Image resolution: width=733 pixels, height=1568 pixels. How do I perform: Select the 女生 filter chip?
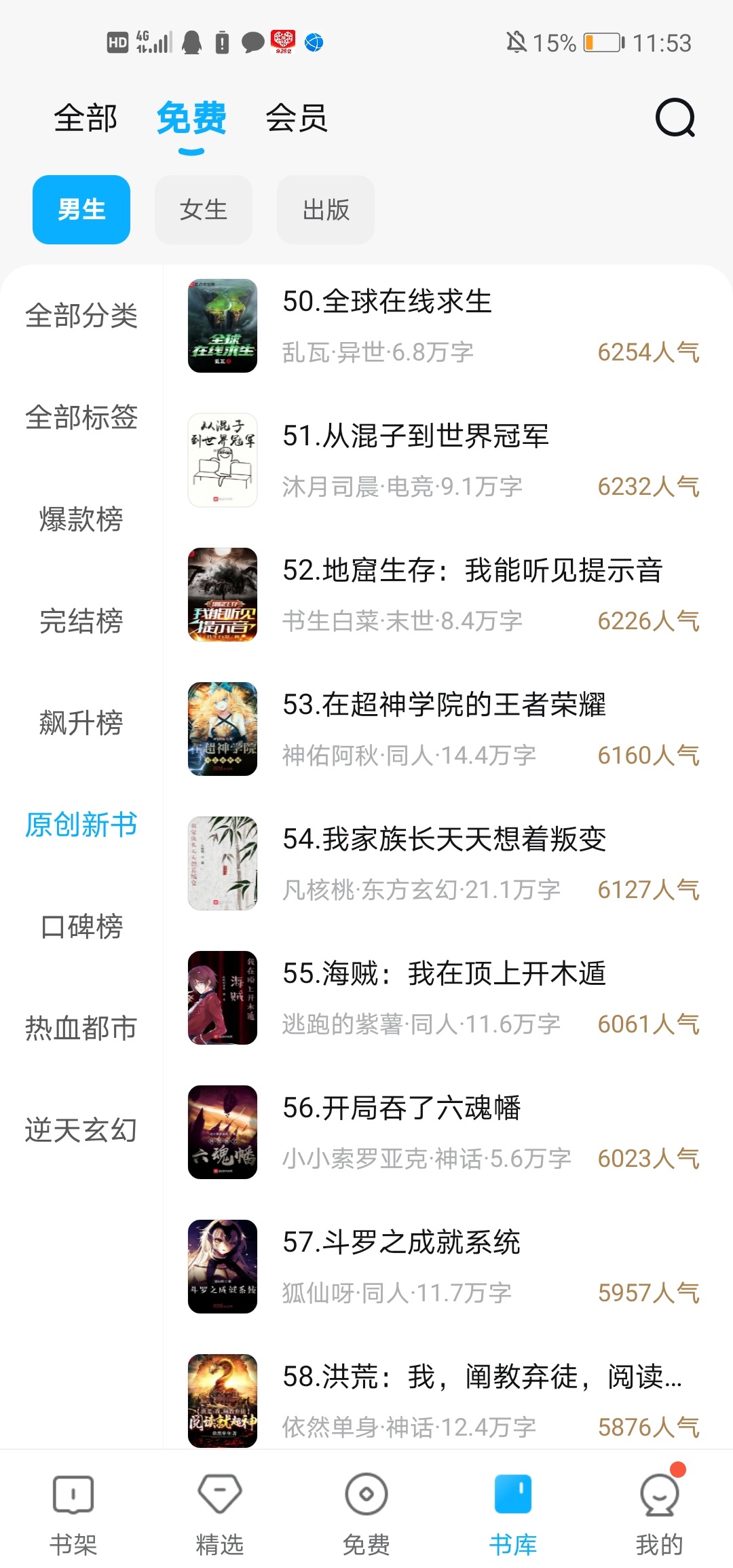(204, 210)
